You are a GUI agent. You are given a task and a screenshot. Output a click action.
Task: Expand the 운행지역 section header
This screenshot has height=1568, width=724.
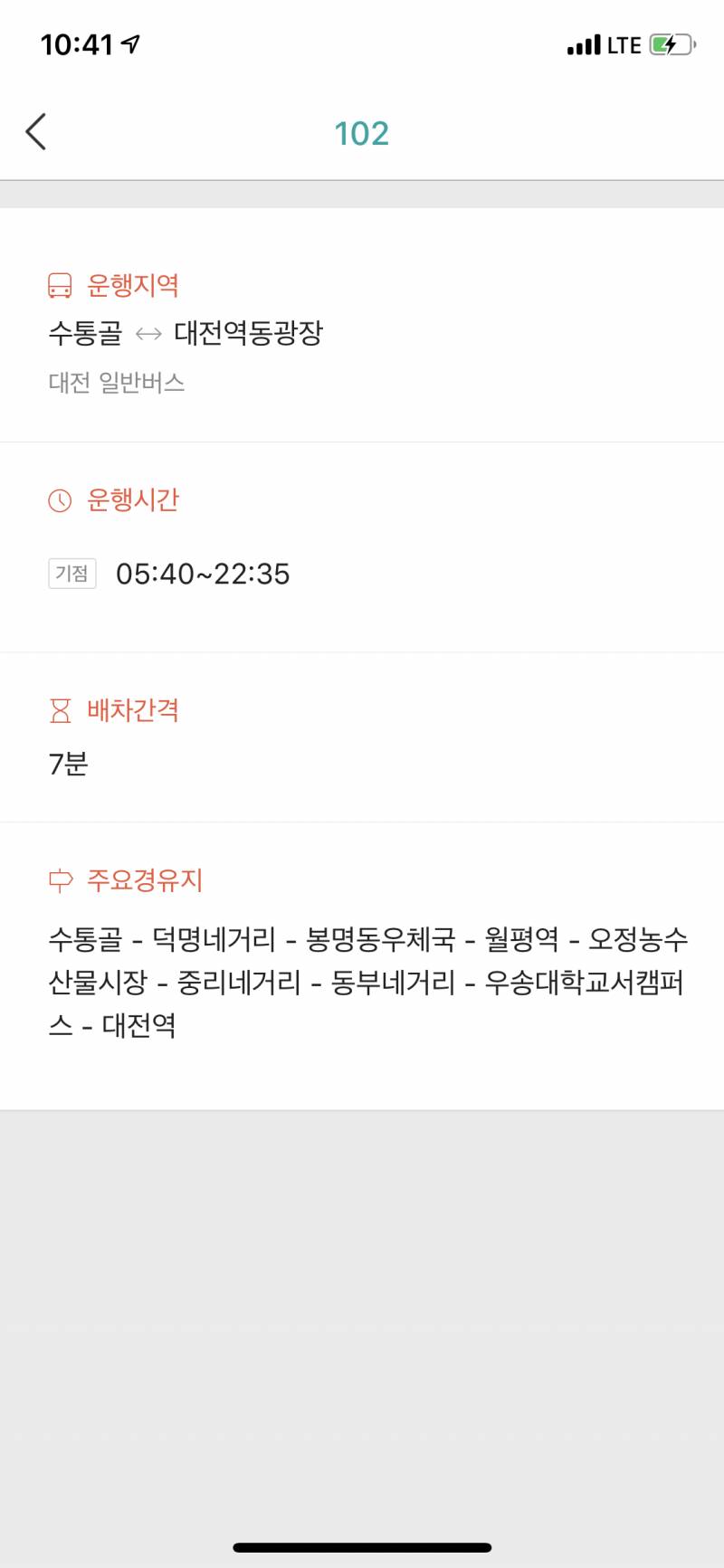tap(133, 284)
